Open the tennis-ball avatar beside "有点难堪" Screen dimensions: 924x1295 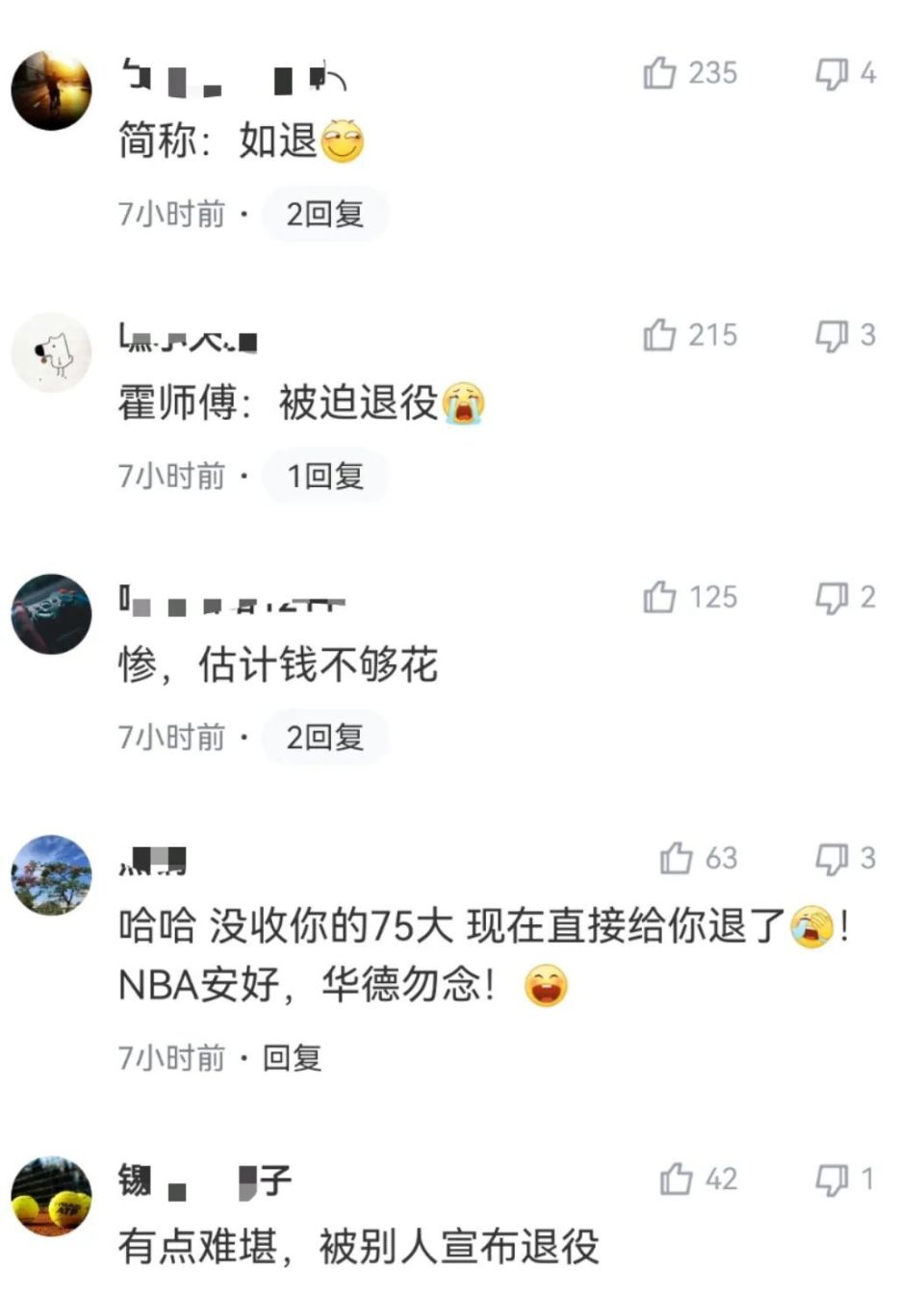coord(51,1196)
